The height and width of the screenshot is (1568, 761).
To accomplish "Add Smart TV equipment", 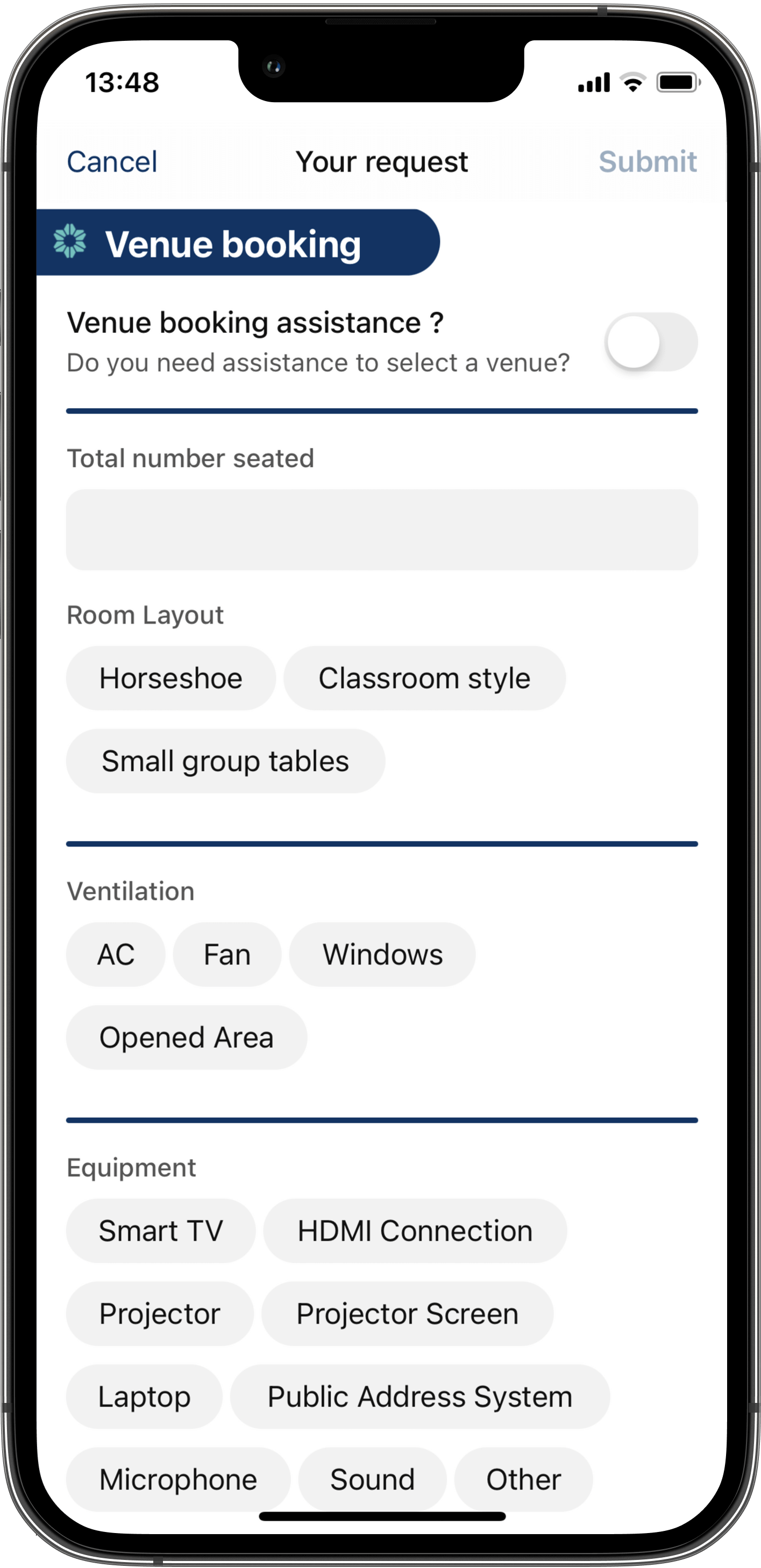I will 161,1231.
